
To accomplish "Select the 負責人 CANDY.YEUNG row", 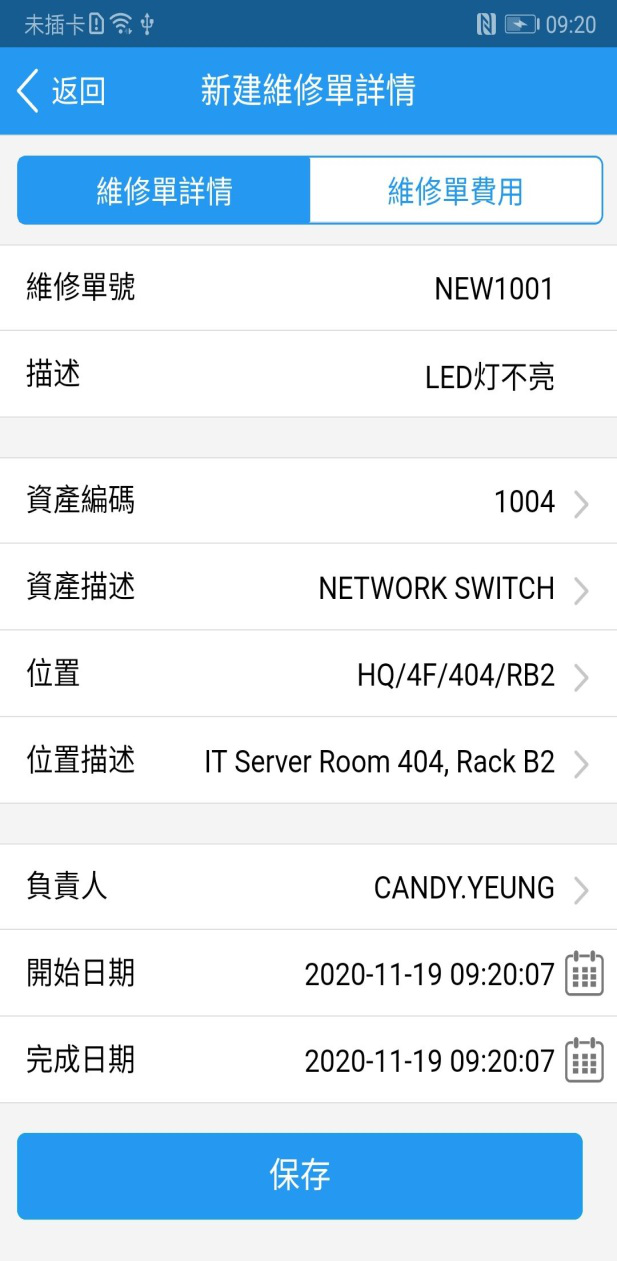I will [308, 887].
